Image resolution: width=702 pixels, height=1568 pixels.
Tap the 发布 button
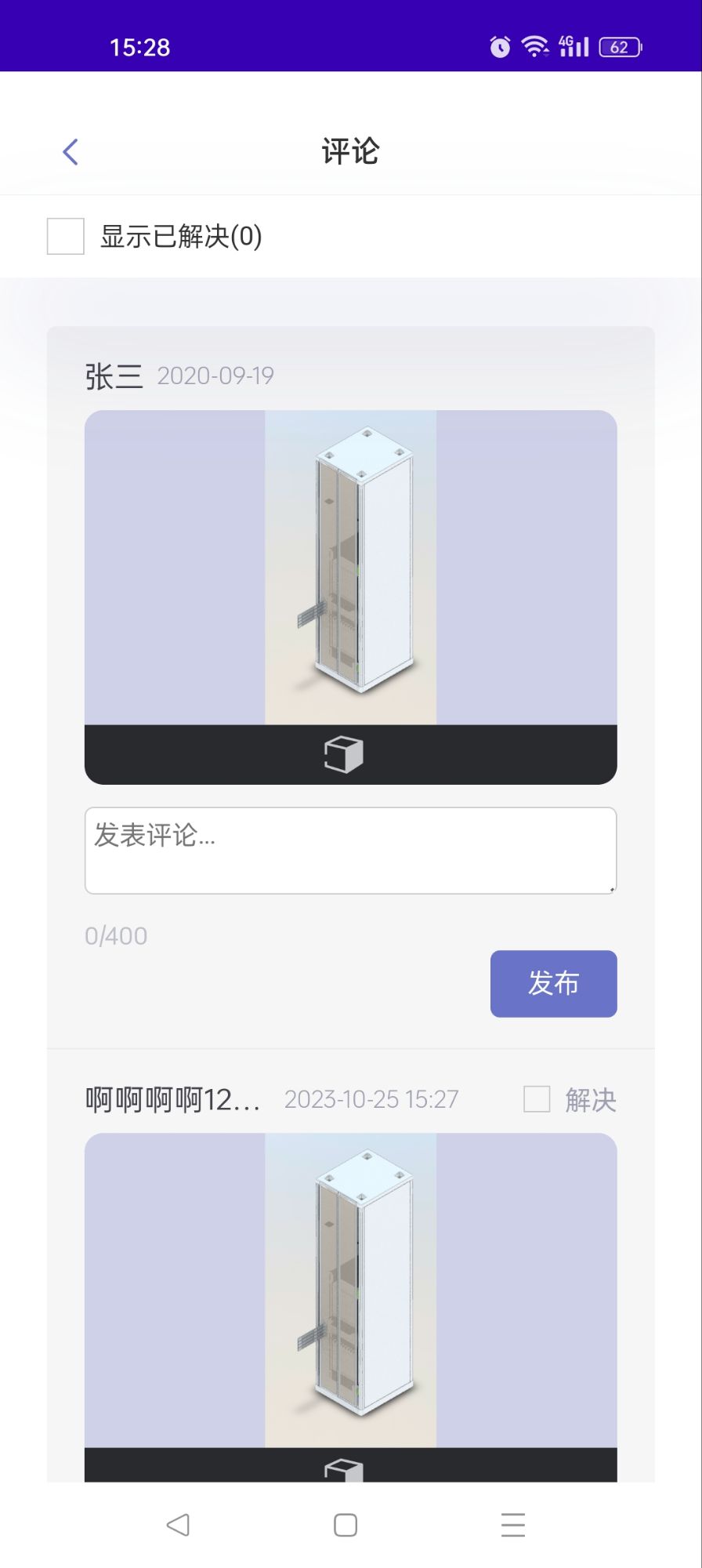click(553, 983)
